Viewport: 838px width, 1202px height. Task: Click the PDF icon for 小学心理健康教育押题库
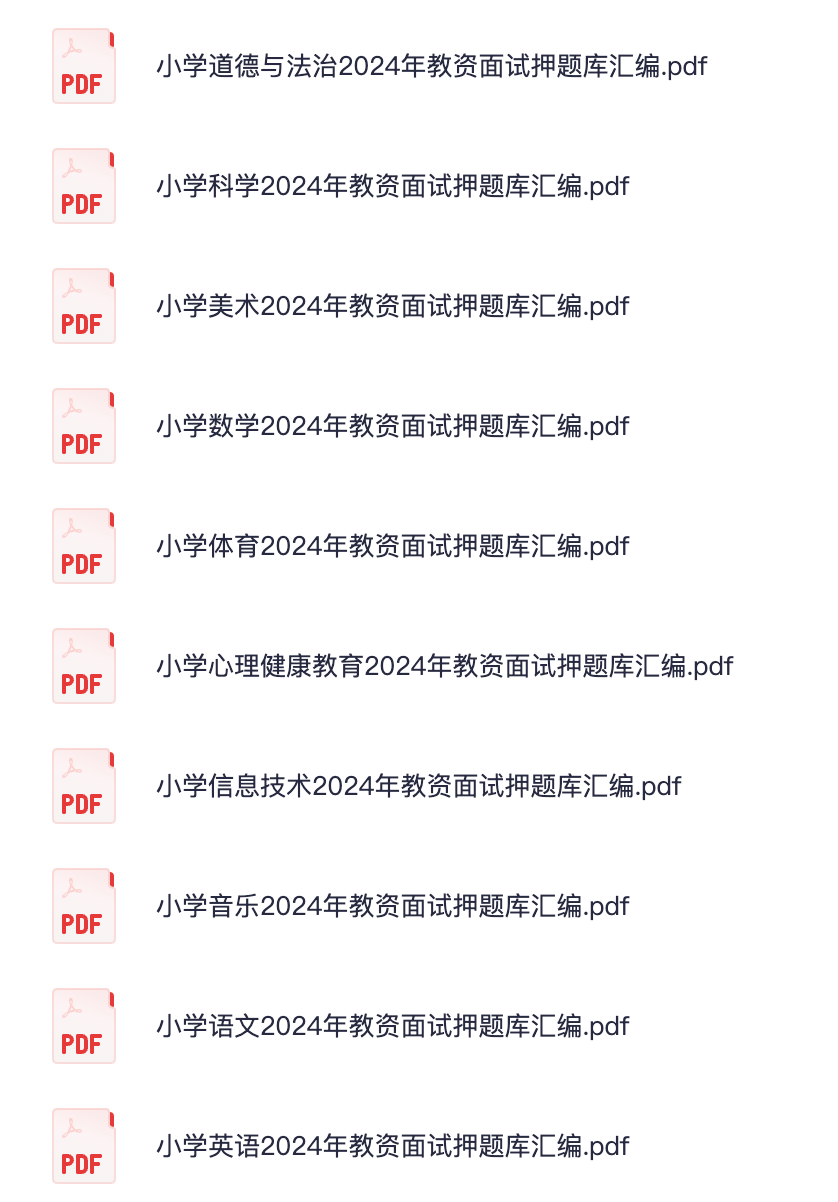83,666
